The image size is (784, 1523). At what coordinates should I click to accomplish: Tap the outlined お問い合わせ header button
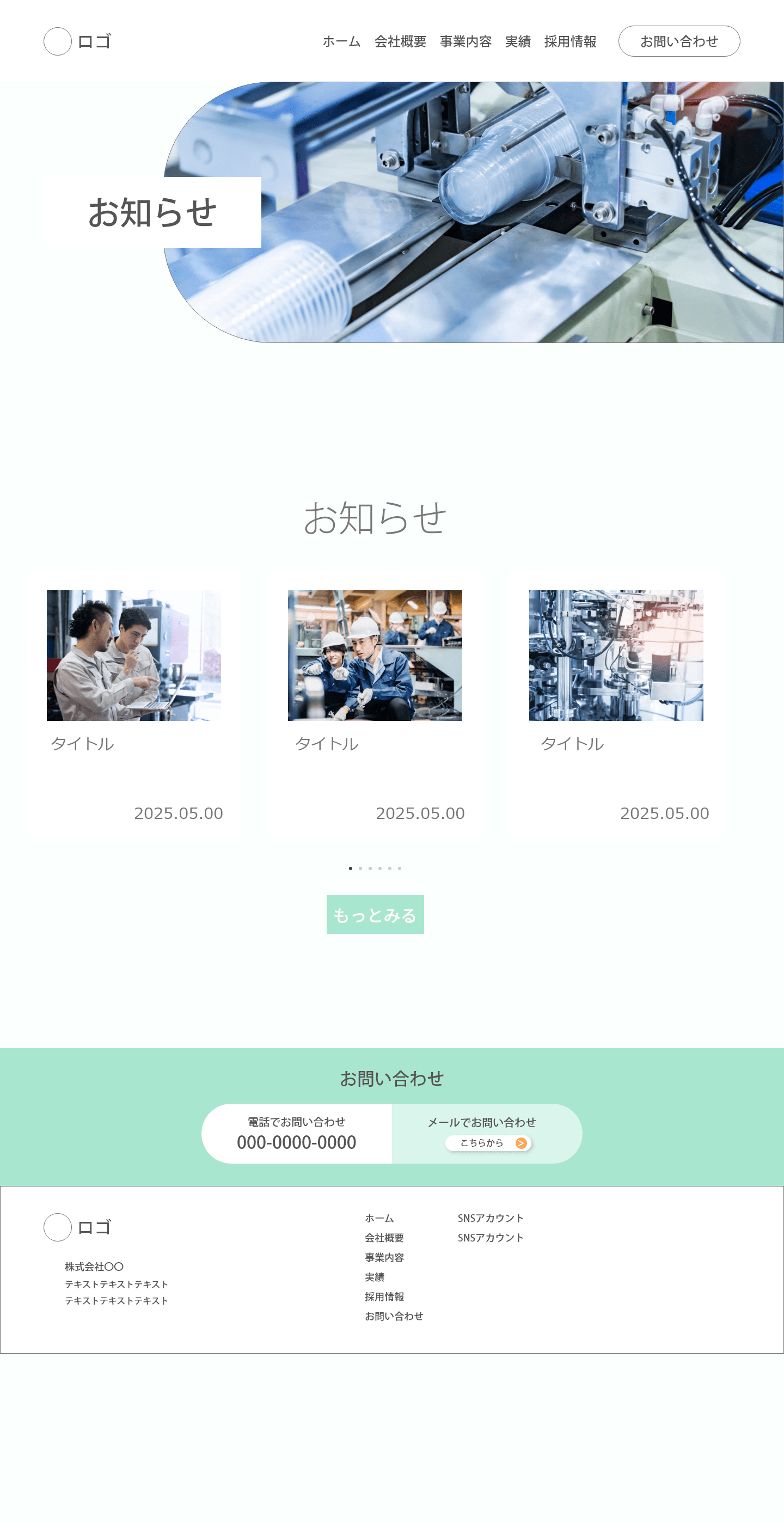679,41
